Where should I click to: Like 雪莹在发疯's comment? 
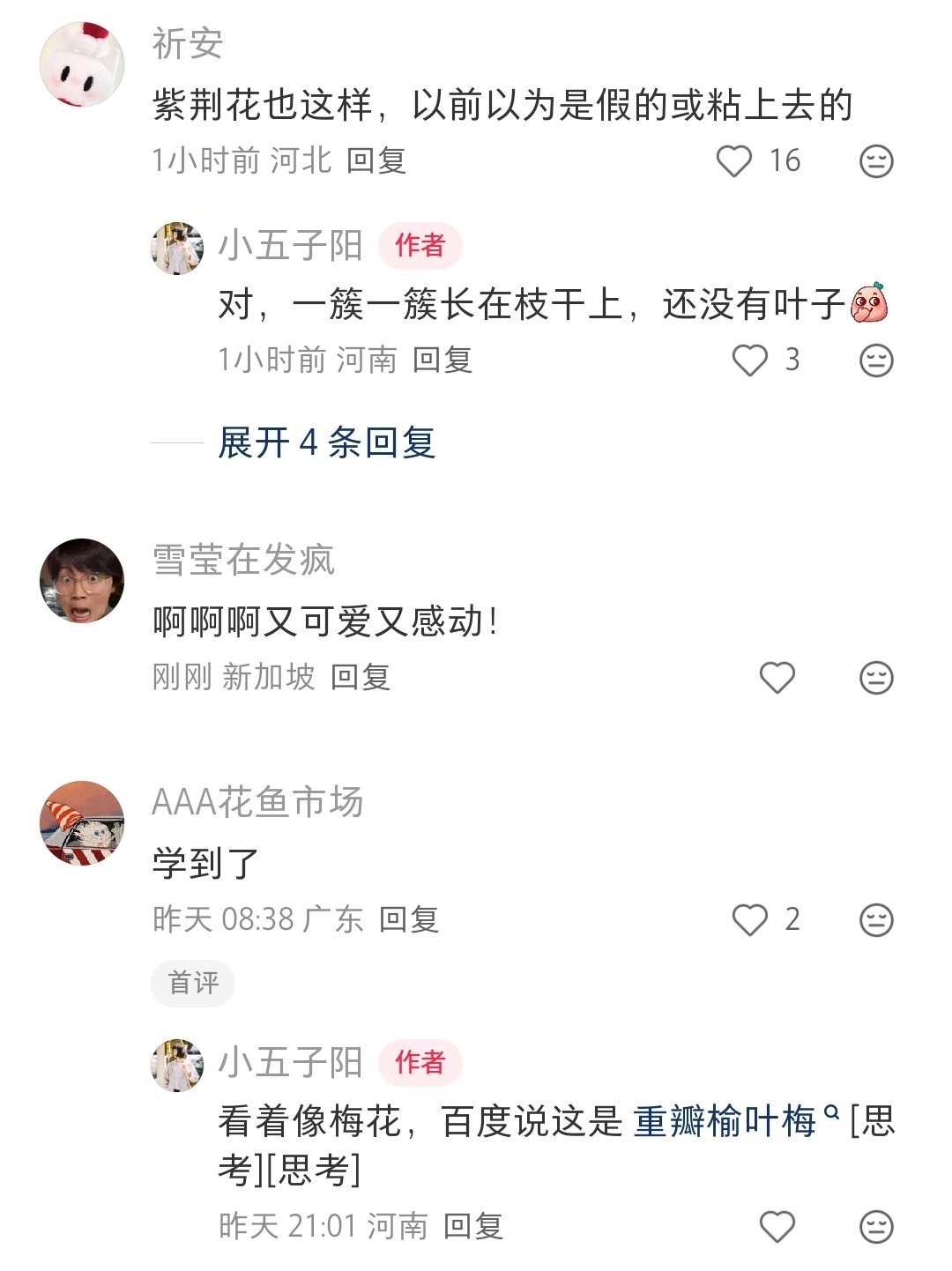coord(777,678)
